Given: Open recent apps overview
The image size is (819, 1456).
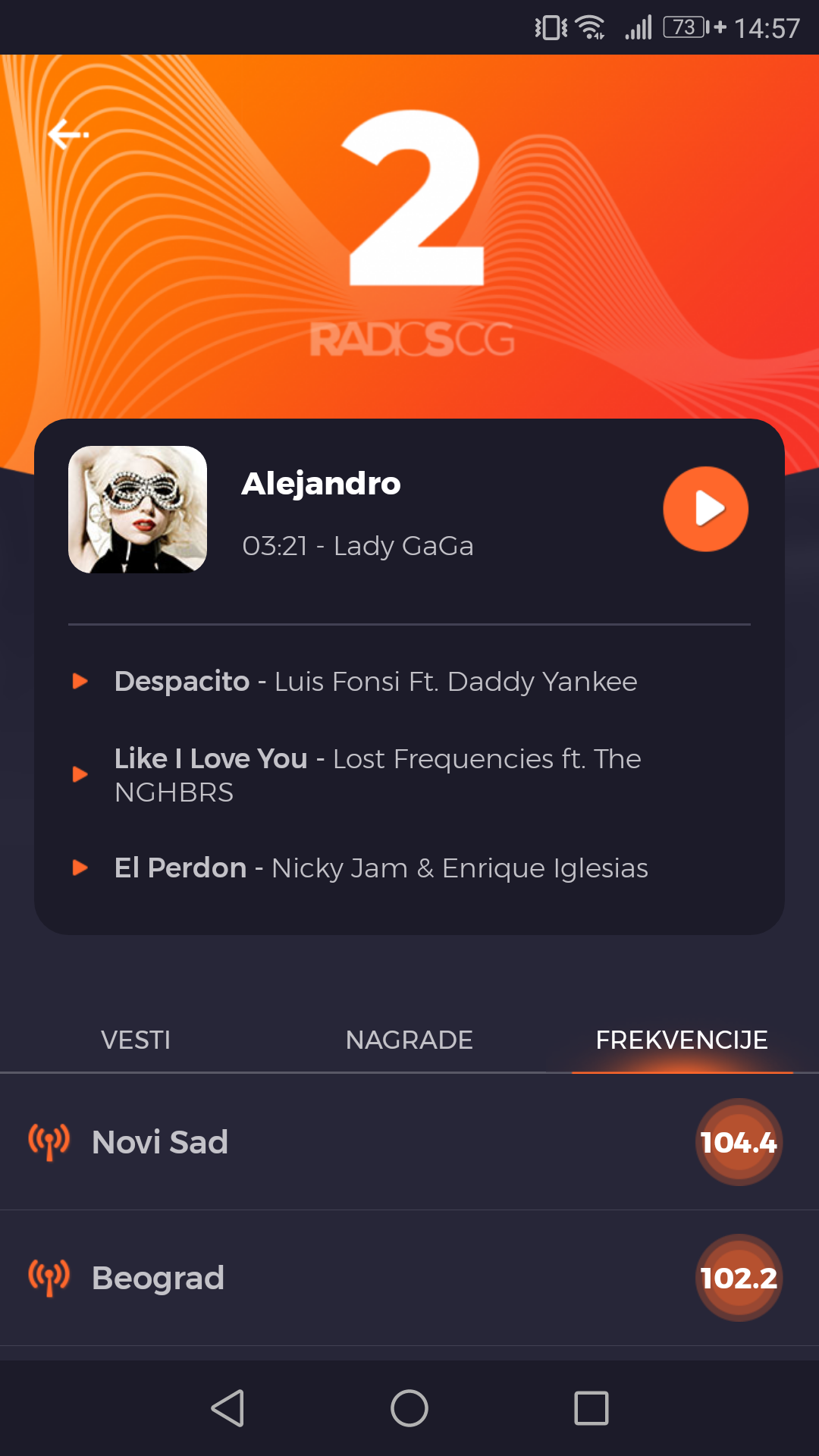Looking at the screenshot, I should click(x=591, y=1408).
